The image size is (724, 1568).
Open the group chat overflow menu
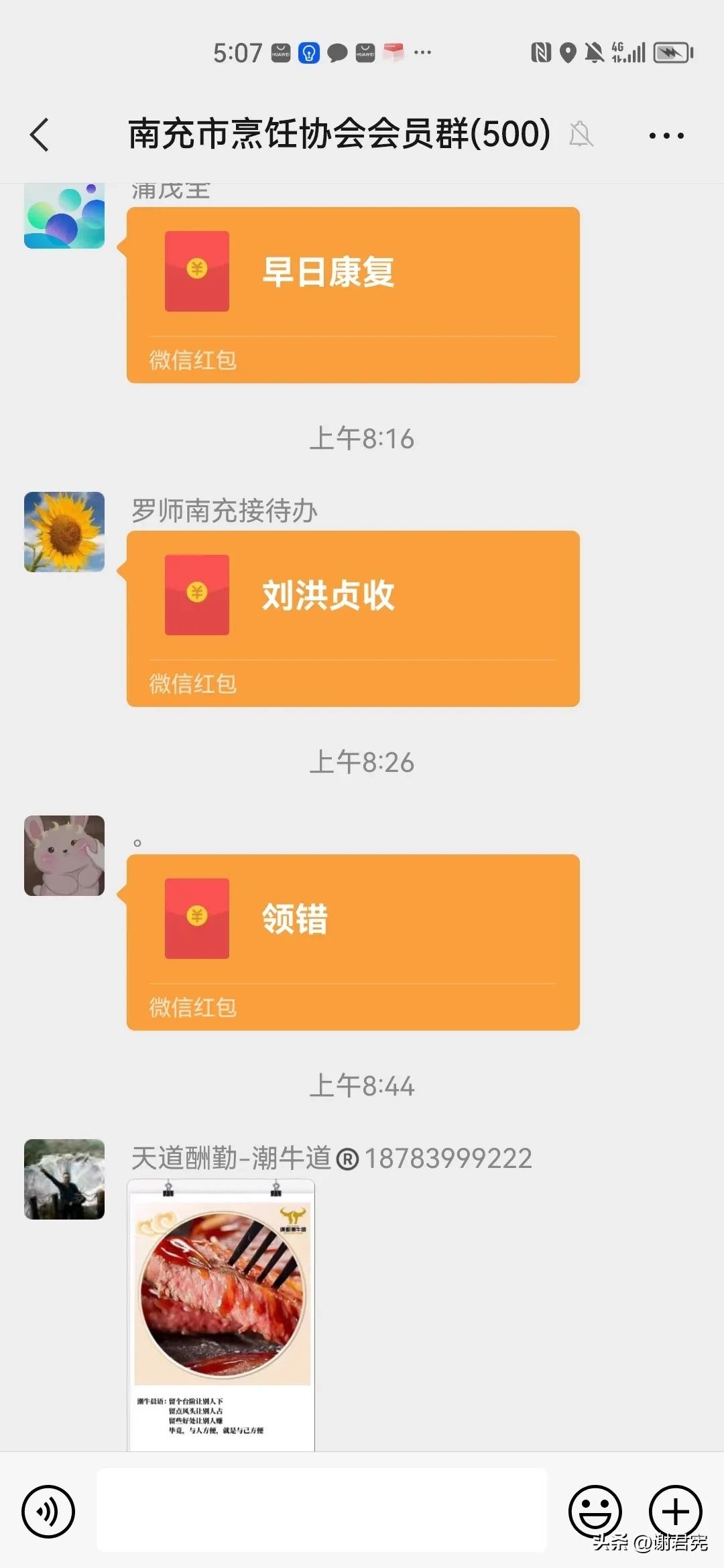(666, 135)
